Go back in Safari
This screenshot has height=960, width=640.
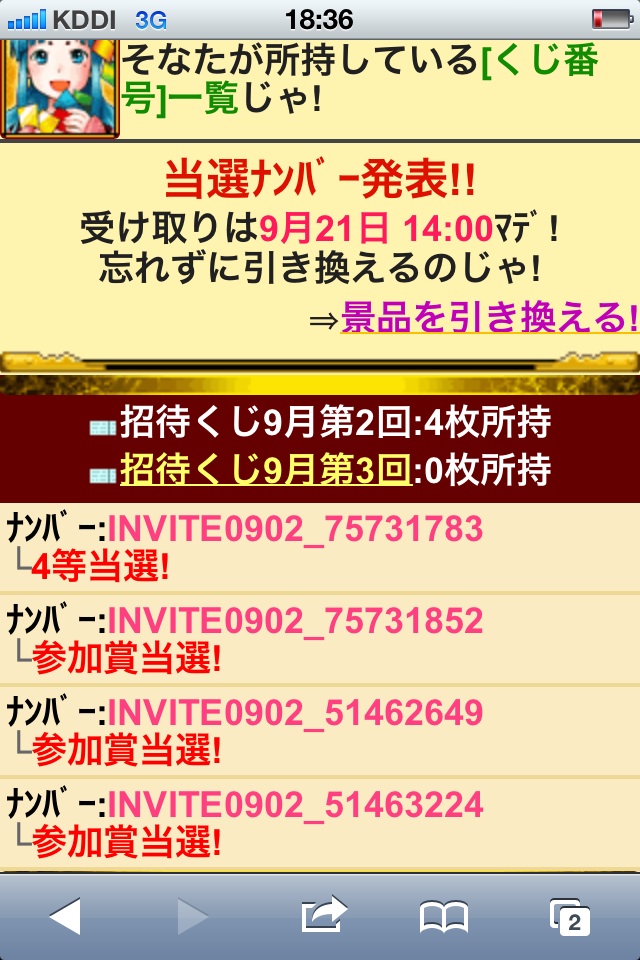[x=65, y=915]
